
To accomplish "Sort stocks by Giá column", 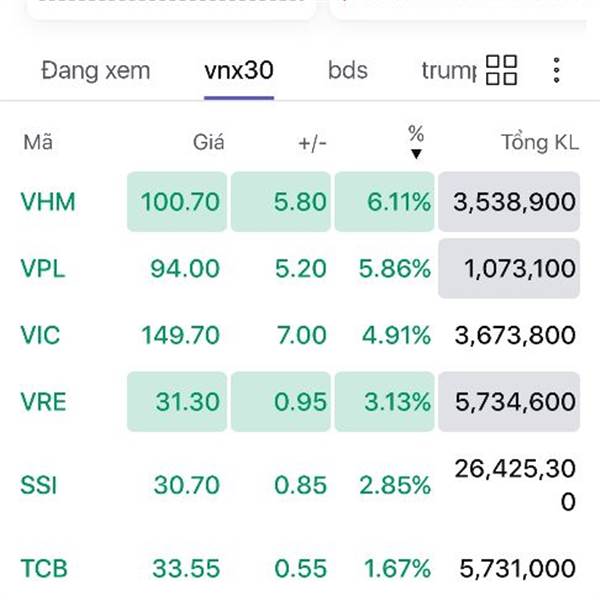I will (x=208, y=143).
